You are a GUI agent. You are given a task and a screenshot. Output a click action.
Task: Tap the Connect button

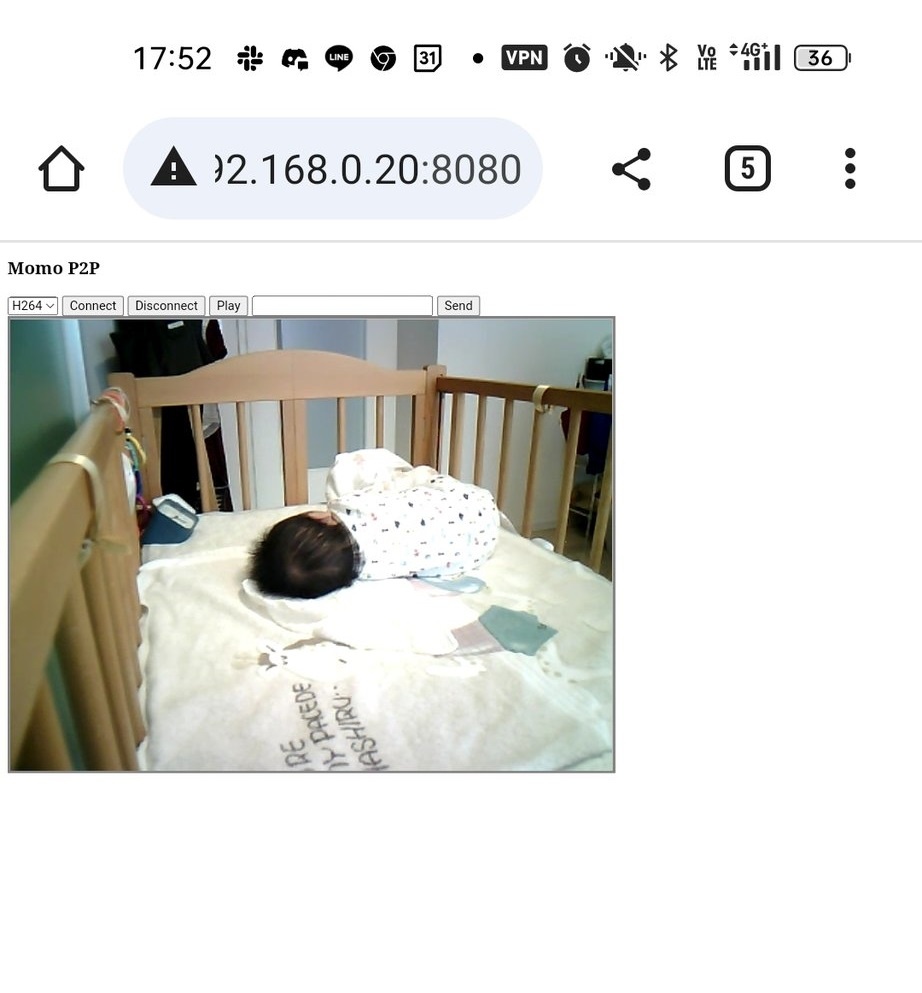[93, 306]
